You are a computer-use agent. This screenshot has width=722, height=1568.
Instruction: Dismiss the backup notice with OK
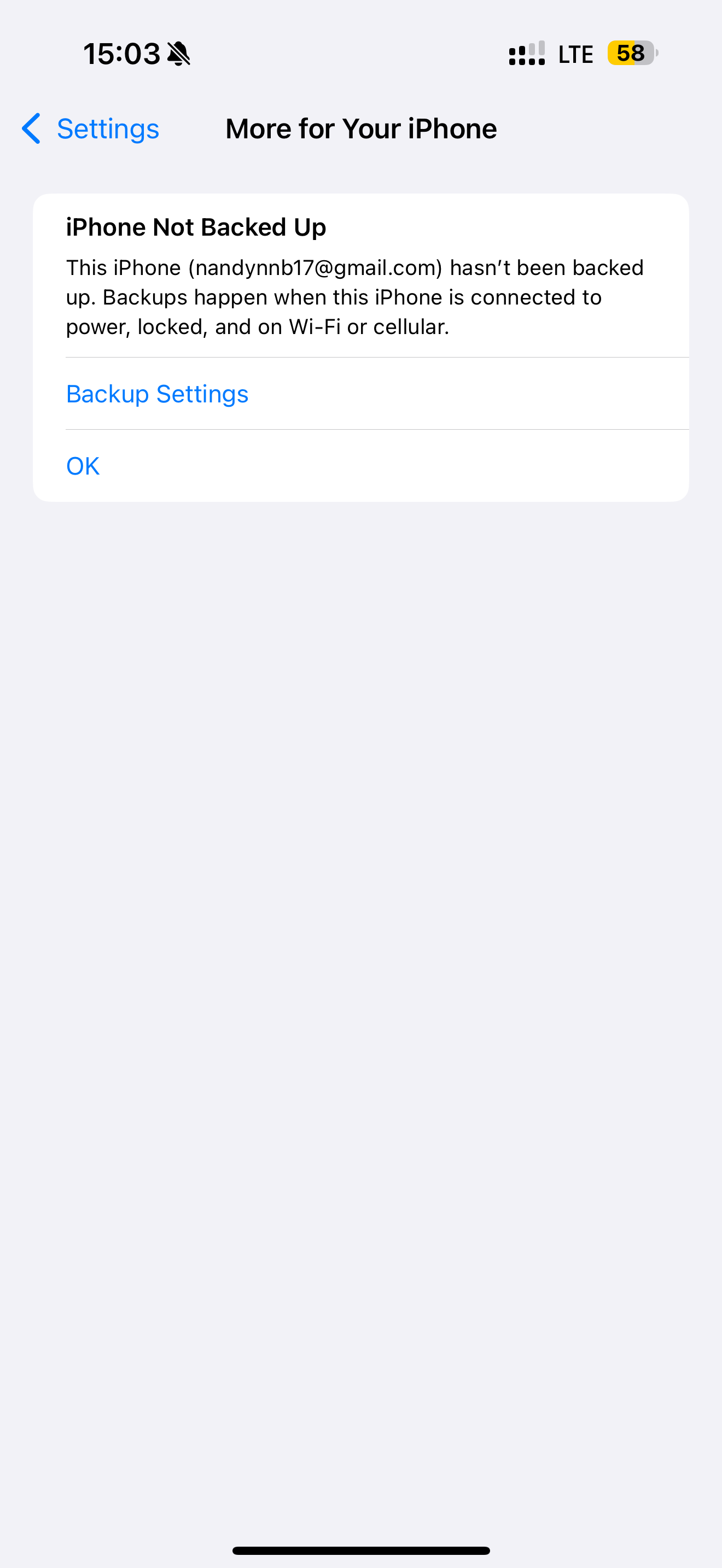click(83, 466)
